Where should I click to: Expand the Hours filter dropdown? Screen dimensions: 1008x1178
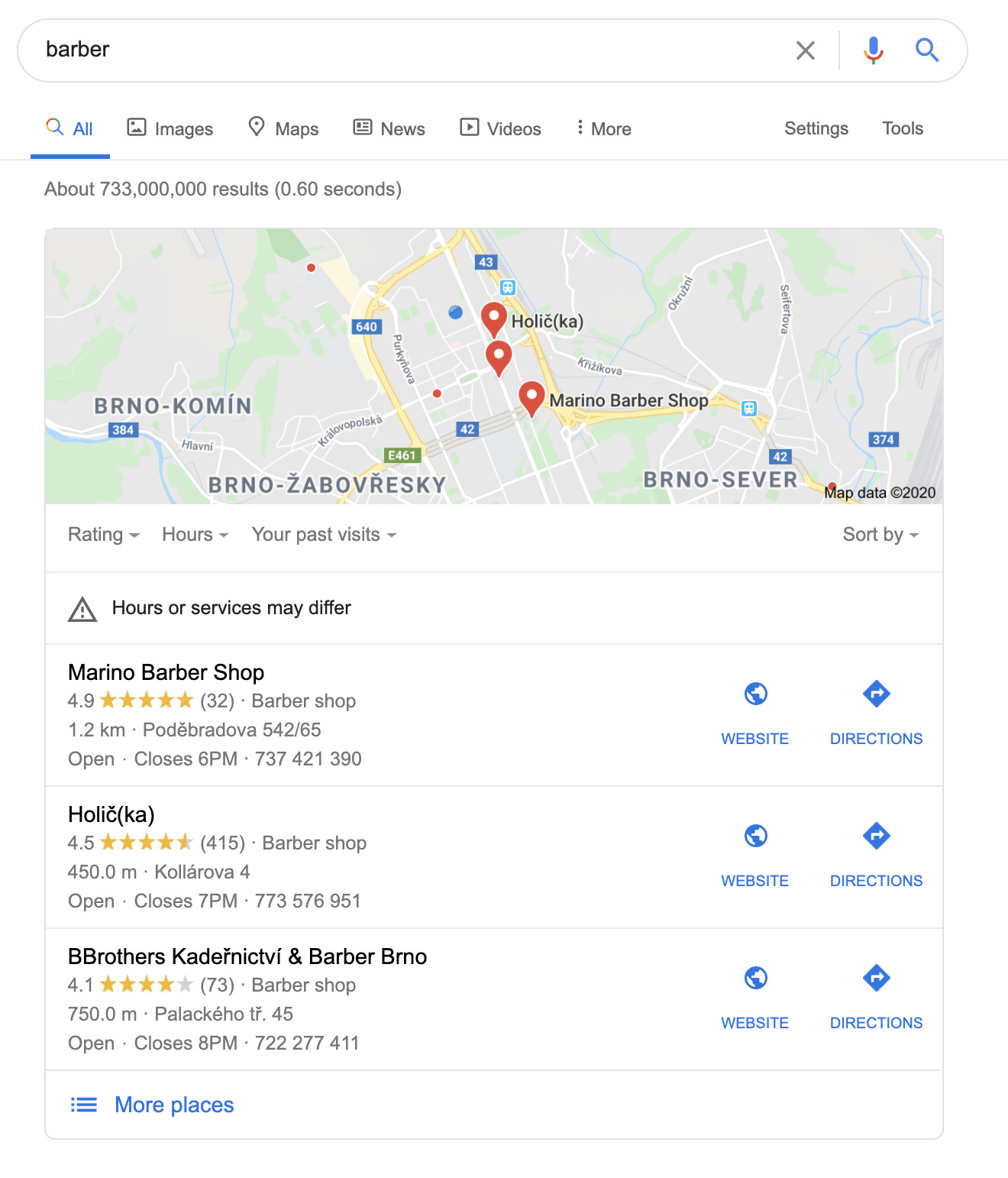pyautogui.click(x=195, y=534)
